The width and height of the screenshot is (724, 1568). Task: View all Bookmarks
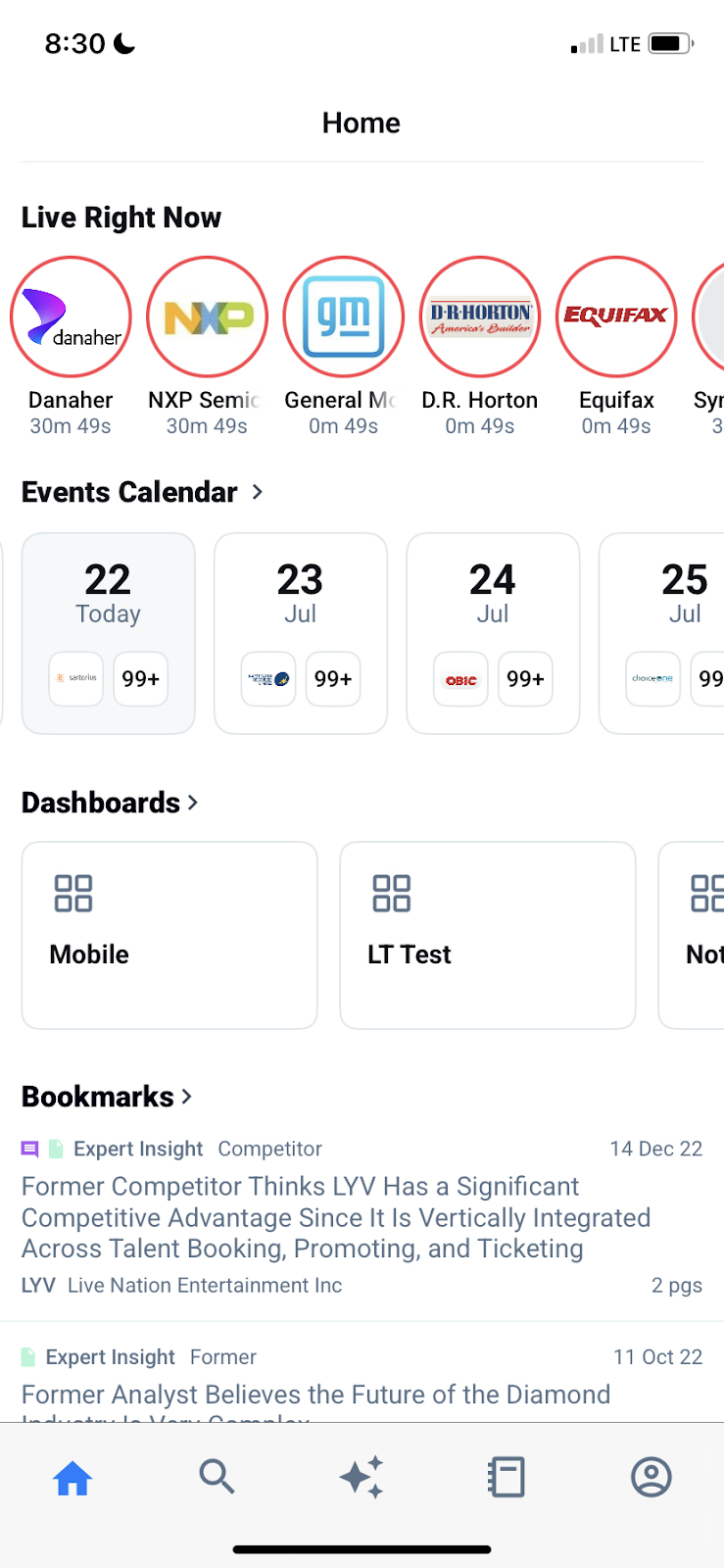107,1097
